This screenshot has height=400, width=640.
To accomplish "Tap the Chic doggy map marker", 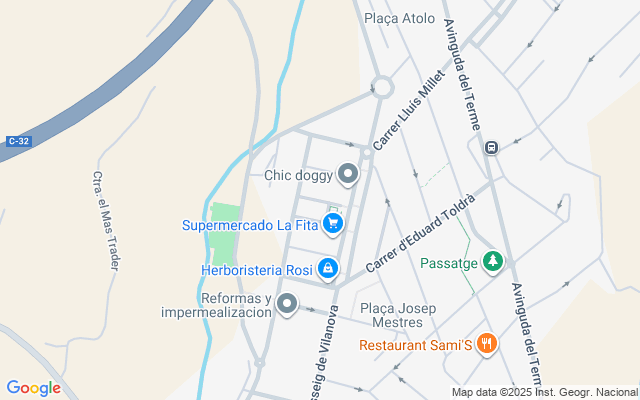I will point(348,175).
